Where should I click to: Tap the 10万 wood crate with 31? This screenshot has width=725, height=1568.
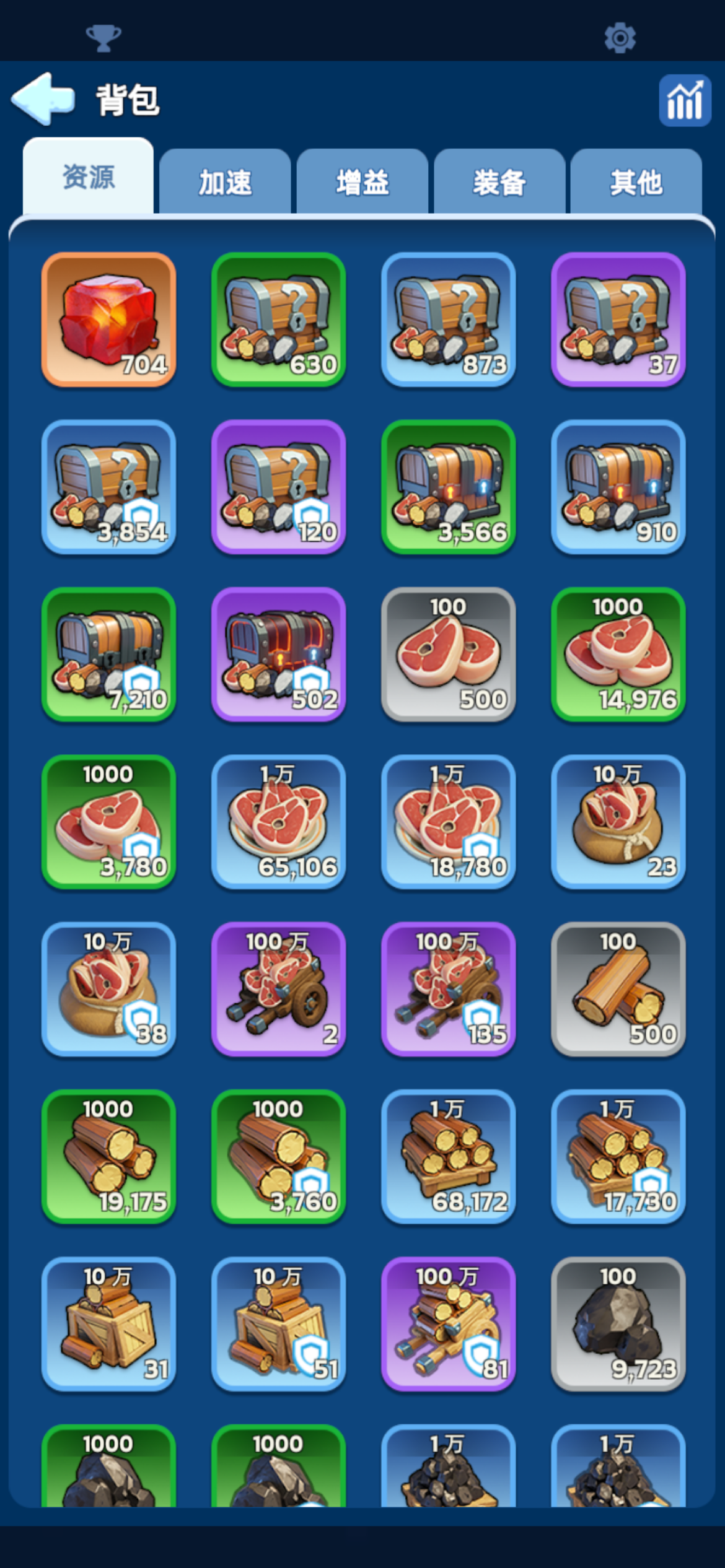108,1324
